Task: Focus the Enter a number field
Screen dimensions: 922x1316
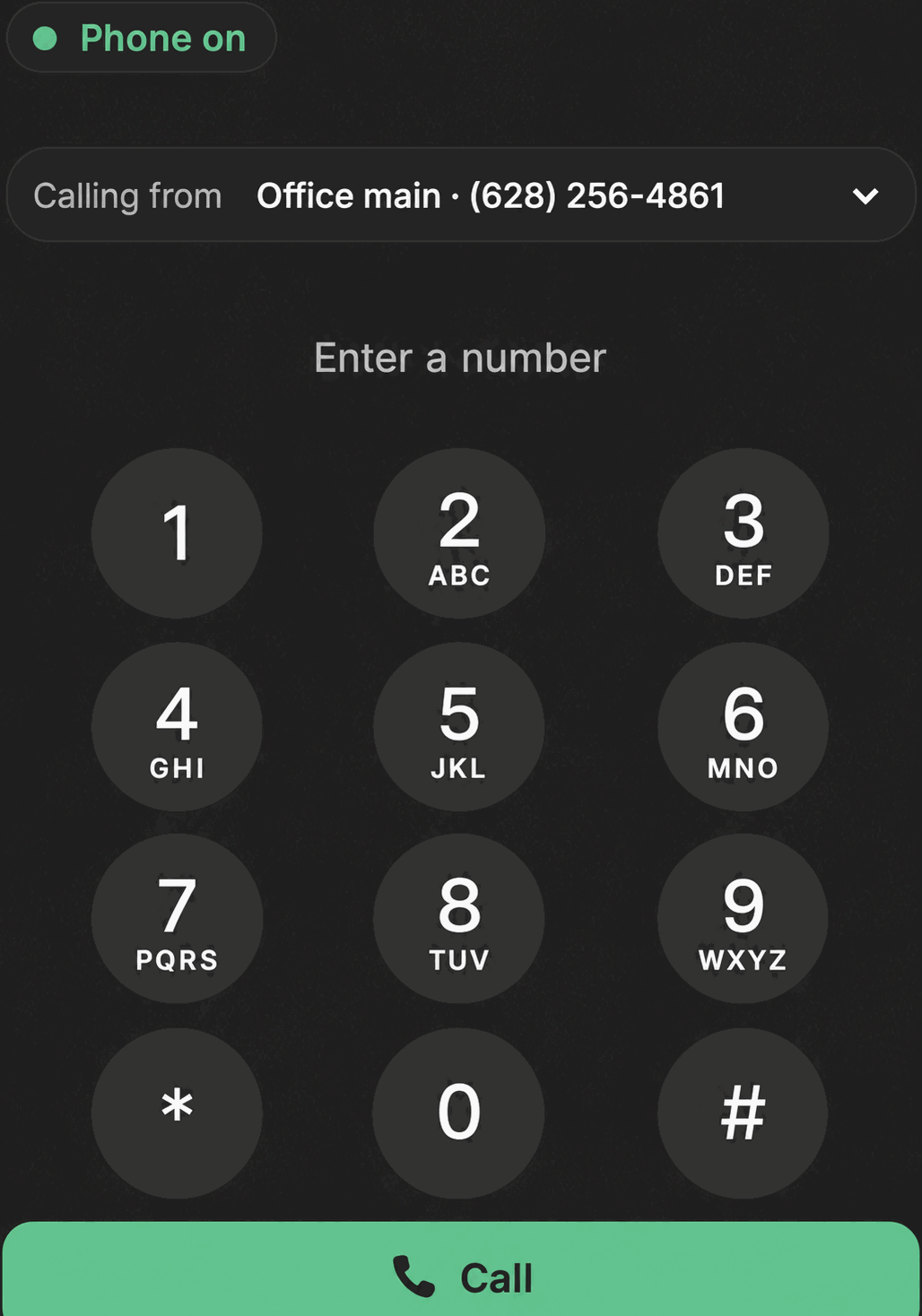Action: (460, 358)
